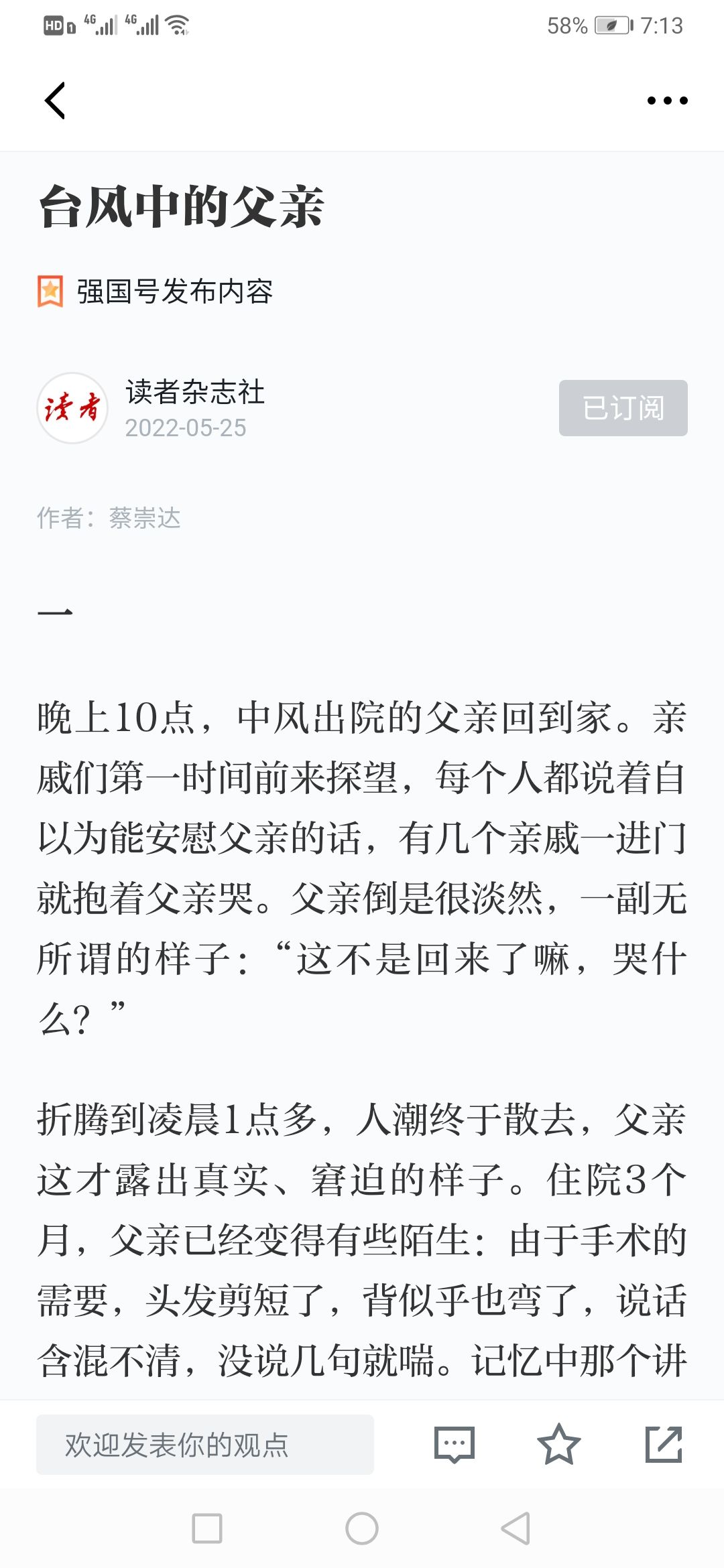Tap the system home button
724x1568 pixels.
[x=362, y=1528]
